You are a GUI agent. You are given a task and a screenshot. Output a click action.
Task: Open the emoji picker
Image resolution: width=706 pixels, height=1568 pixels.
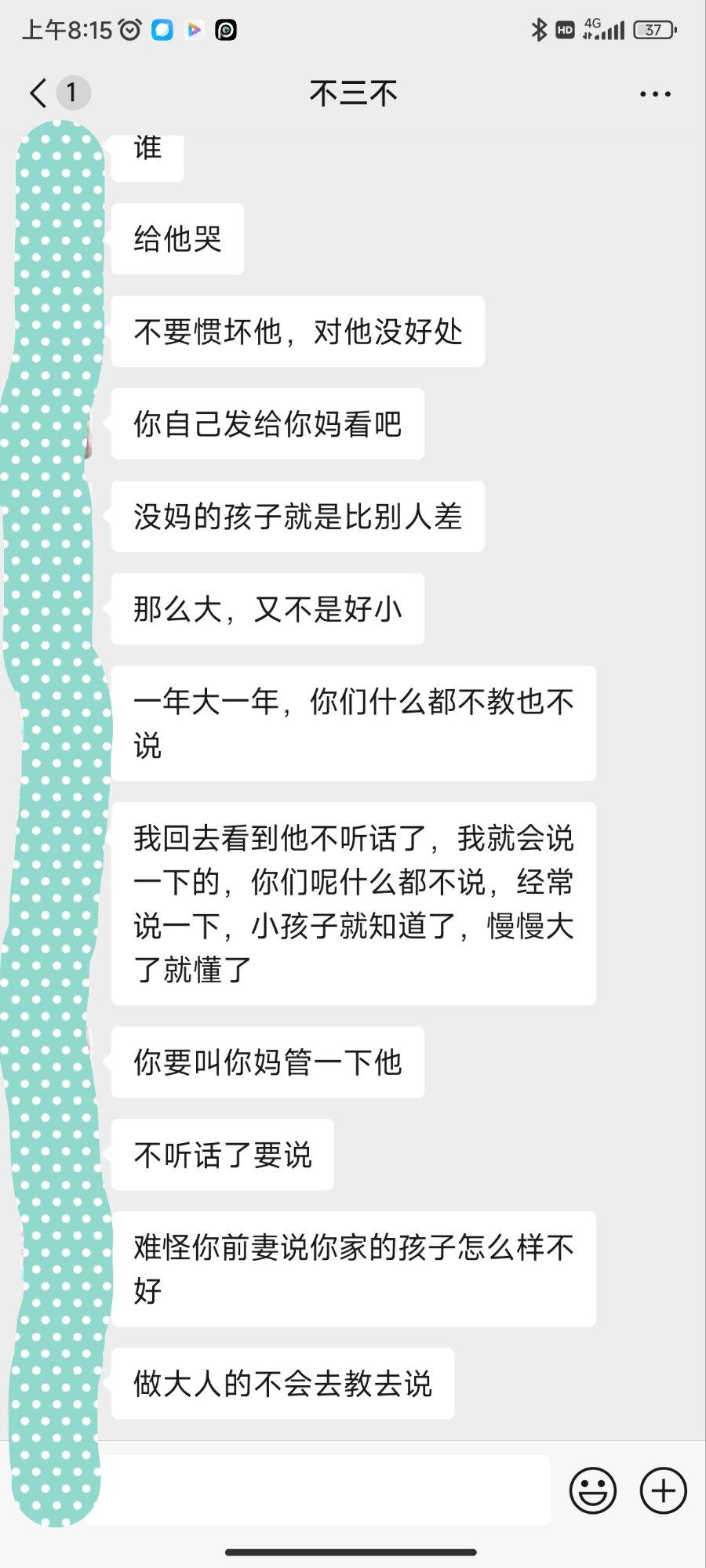pos(592,1490)
